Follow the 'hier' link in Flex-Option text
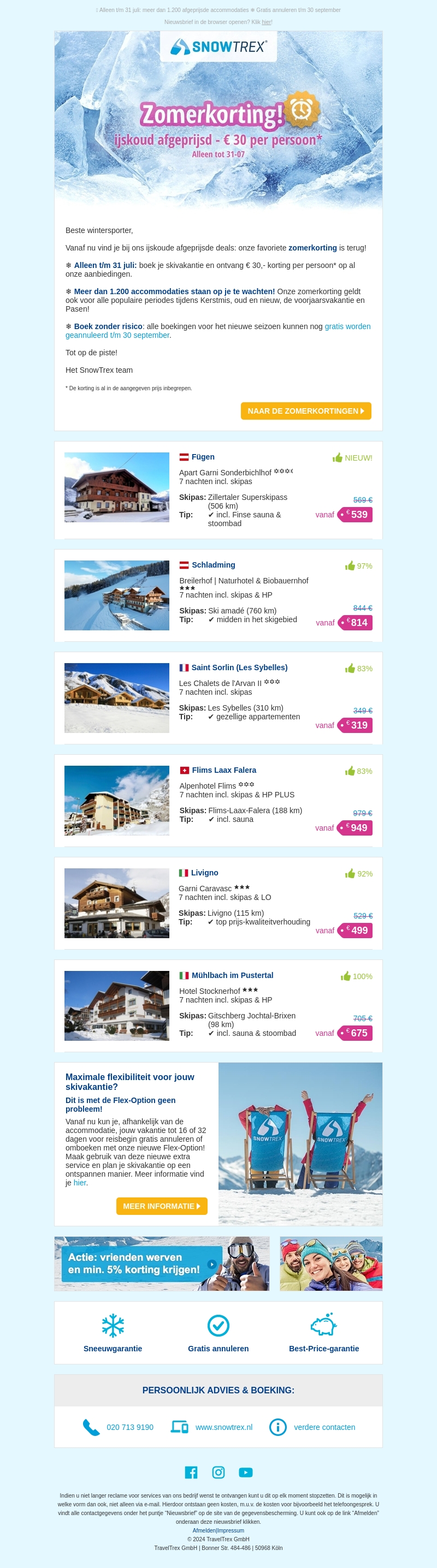The image size is (437, 1568). tap(80, 1183)
